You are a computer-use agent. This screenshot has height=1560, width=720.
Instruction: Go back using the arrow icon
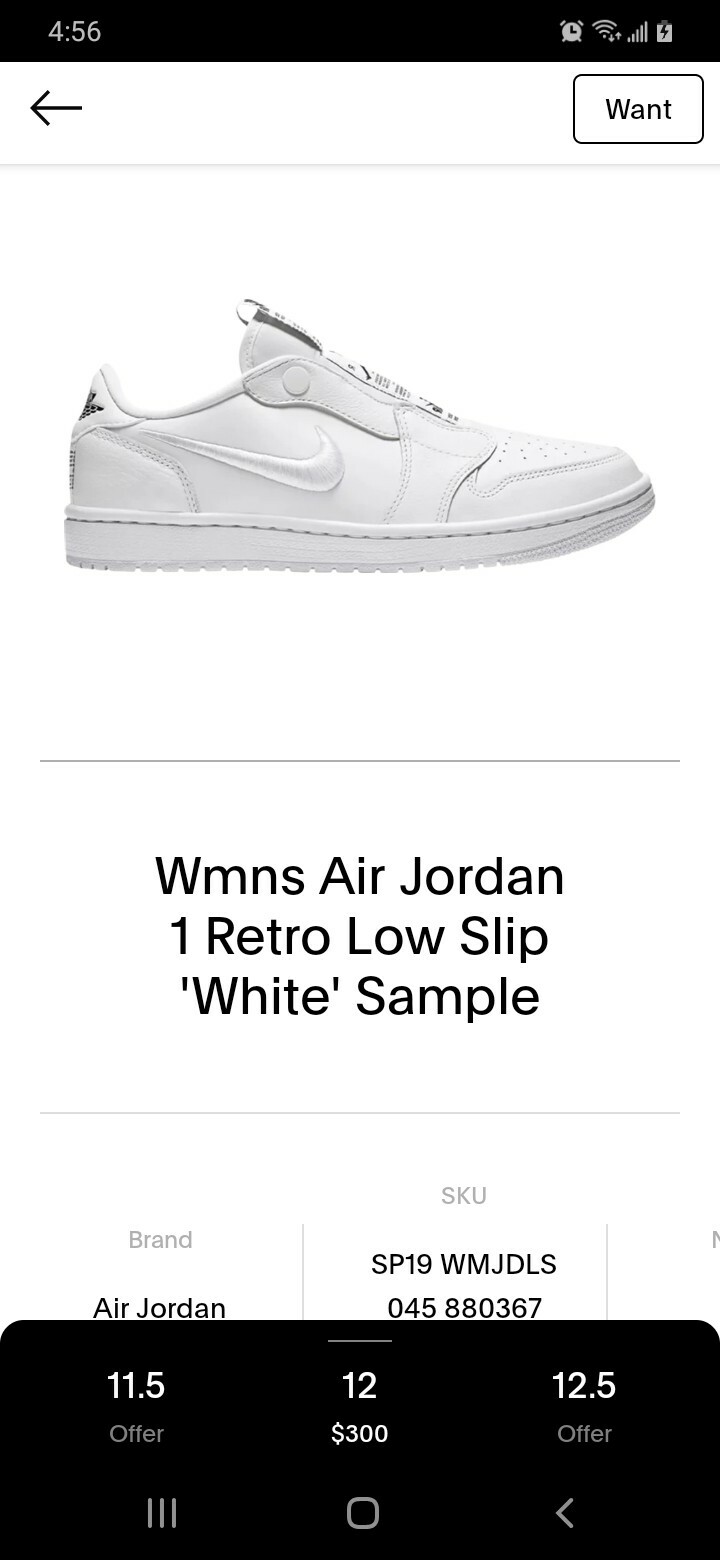pos(56,108)
